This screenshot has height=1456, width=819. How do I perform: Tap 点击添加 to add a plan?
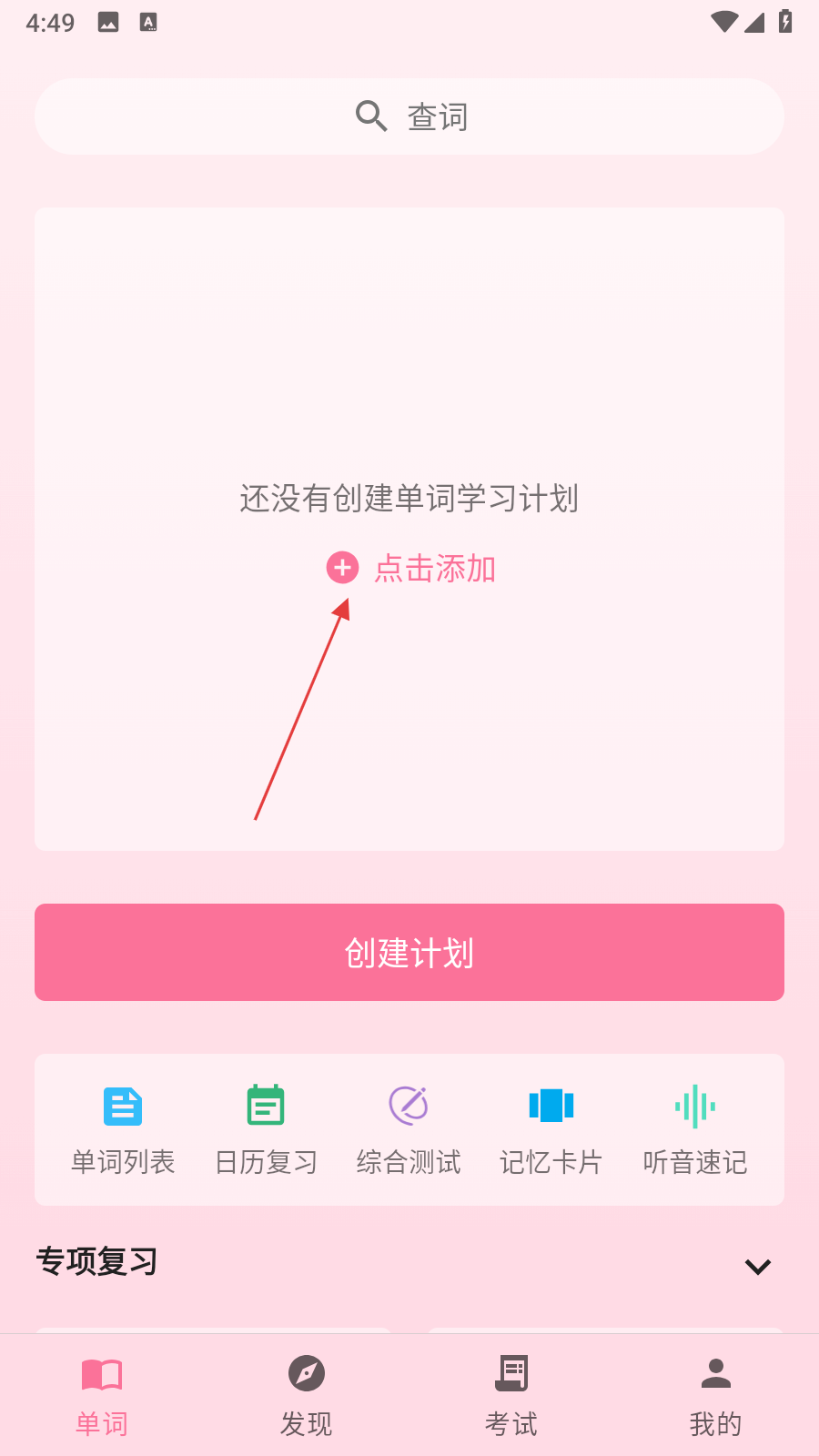click(x=411, y=569)
